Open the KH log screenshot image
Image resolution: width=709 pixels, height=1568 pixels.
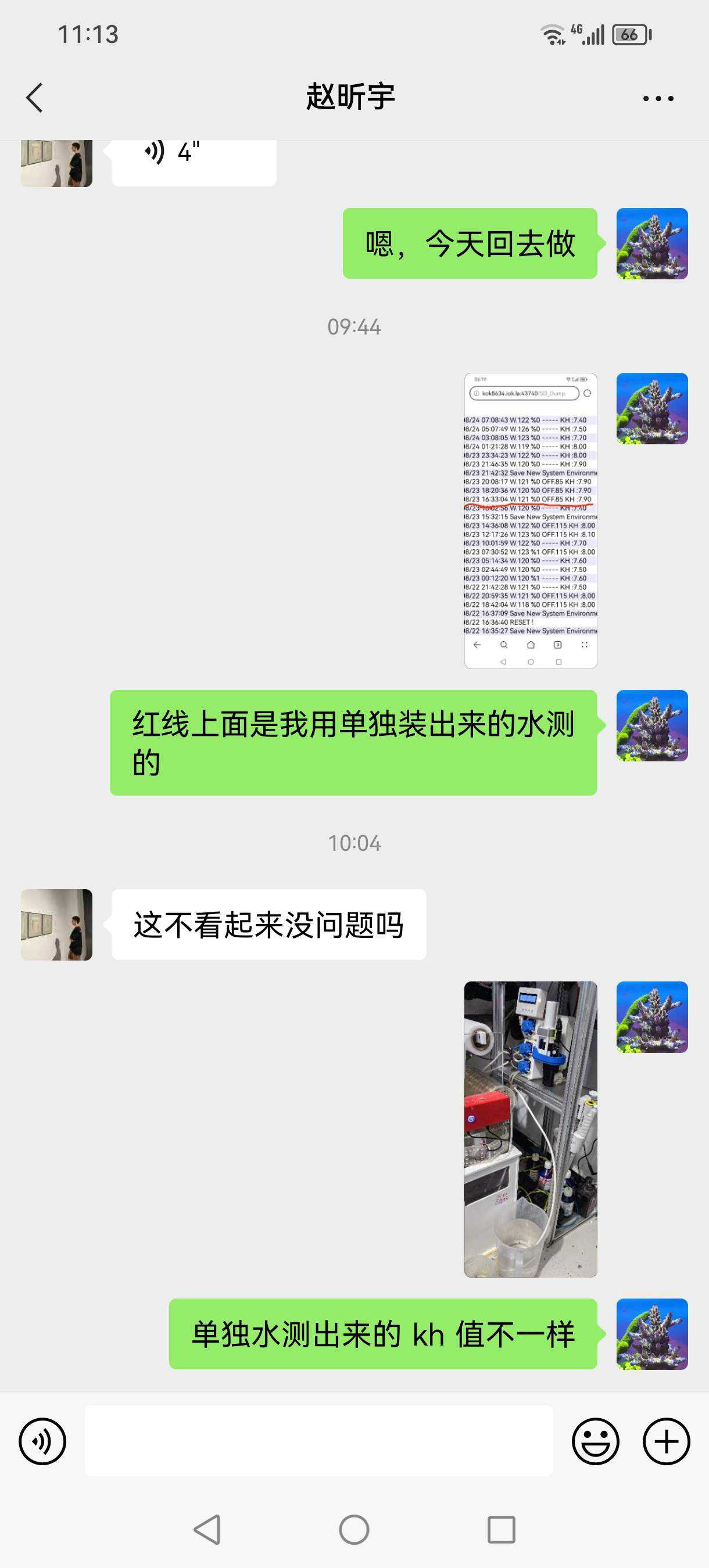pyautogui.click(x=530, y=520)
